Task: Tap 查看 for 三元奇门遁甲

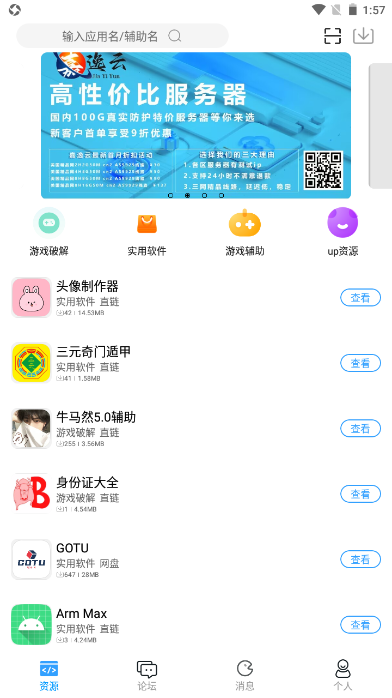Action: tap(360, 363)
